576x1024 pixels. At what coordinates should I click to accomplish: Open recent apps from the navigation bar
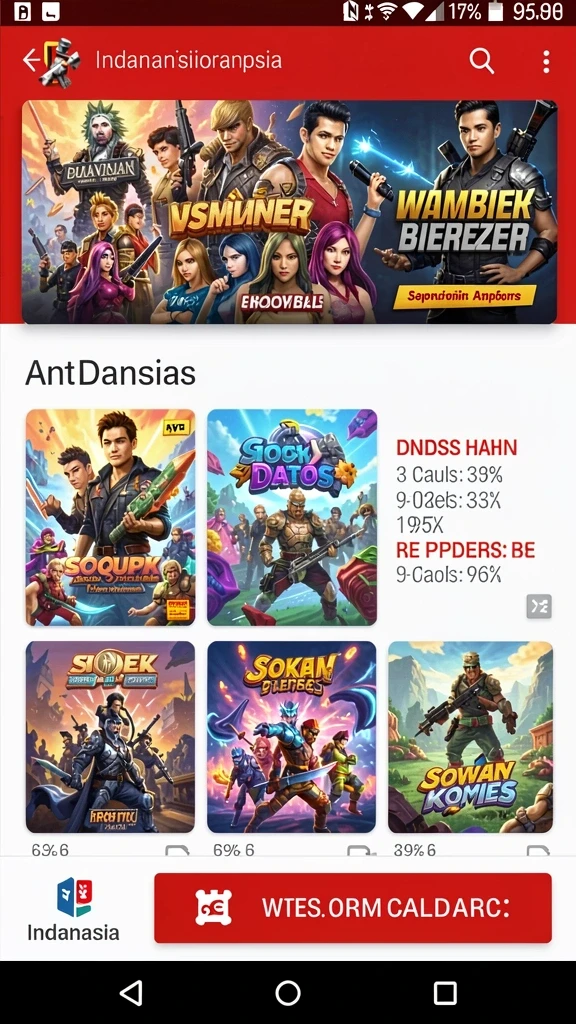tap(445, 993)
